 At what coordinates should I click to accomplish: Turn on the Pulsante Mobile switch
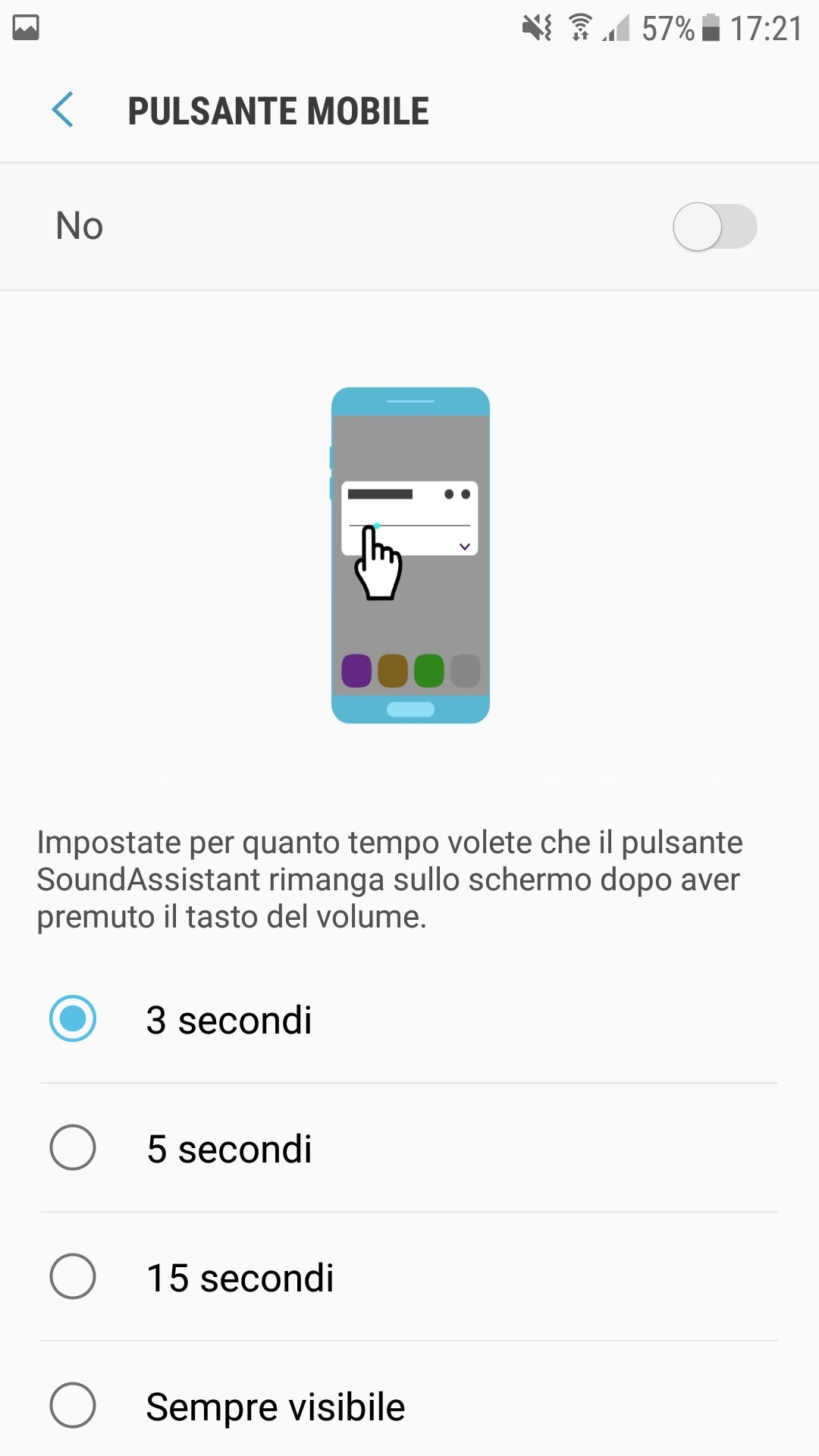point(714,227)
